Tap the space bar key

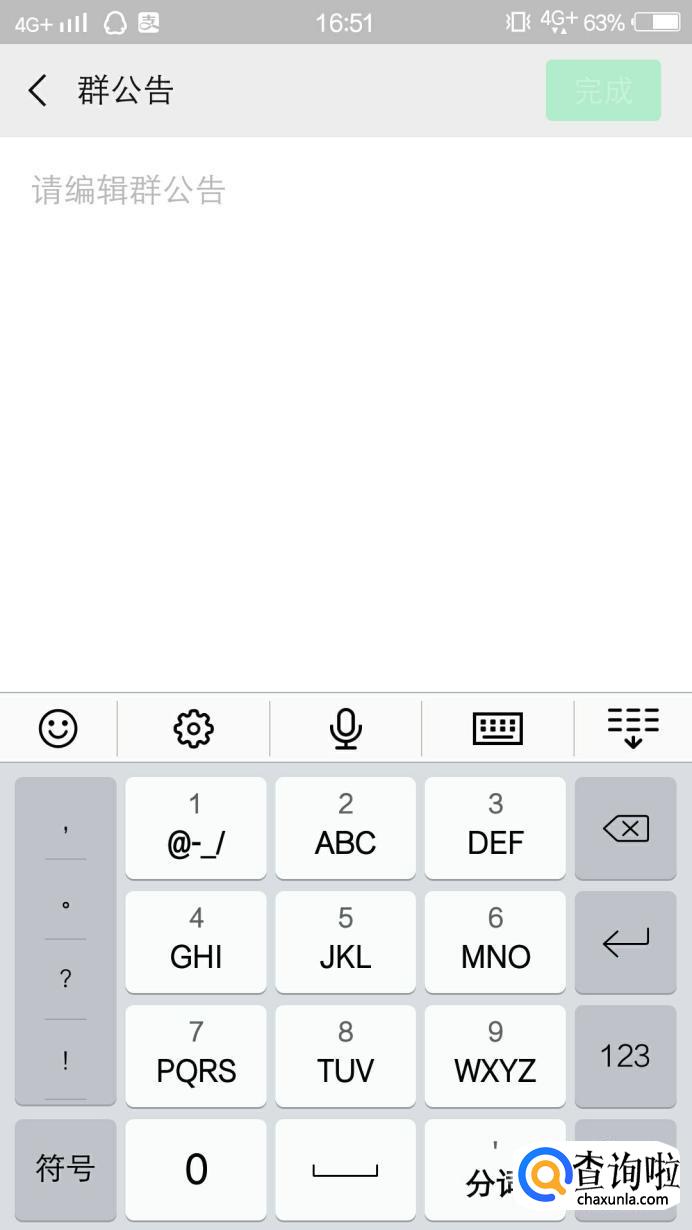click(x=345, y=1168)
